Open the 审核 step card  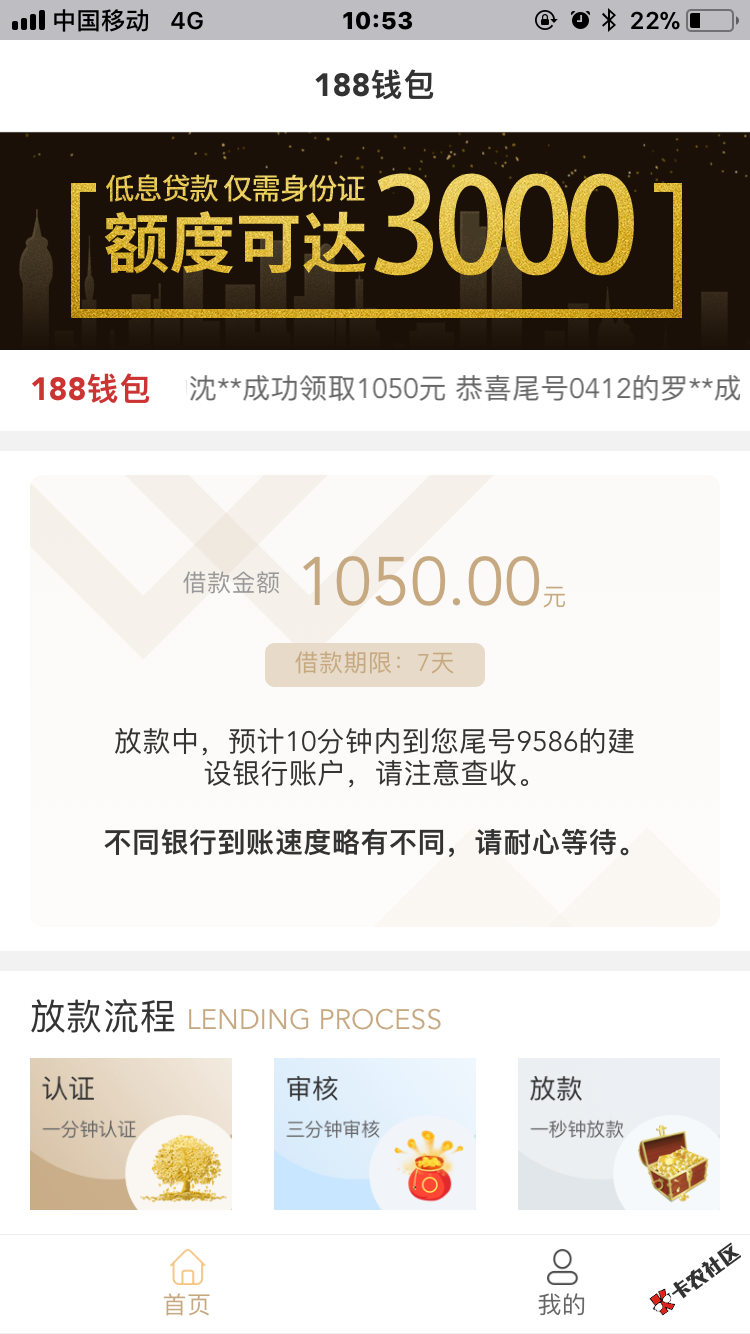click(375, 1134)
